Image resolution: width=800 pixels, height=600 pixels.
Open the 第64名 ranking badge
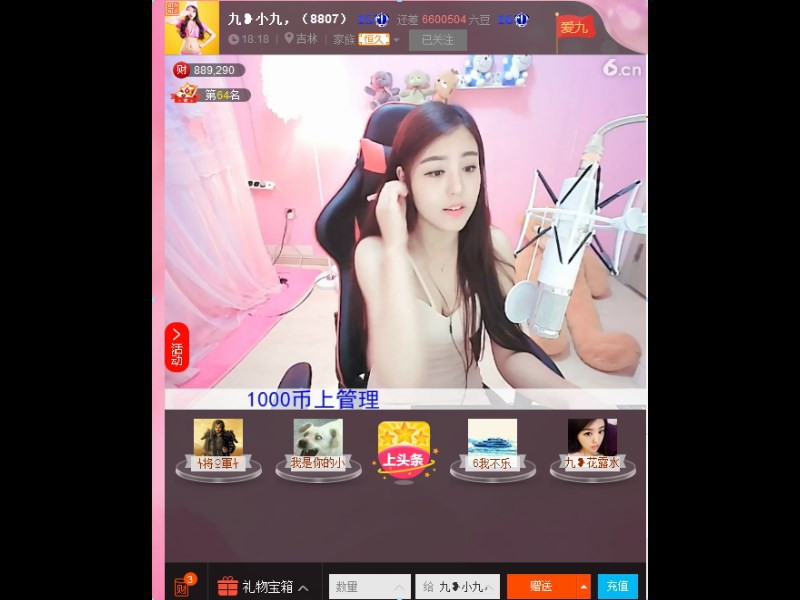click(210, 94)
